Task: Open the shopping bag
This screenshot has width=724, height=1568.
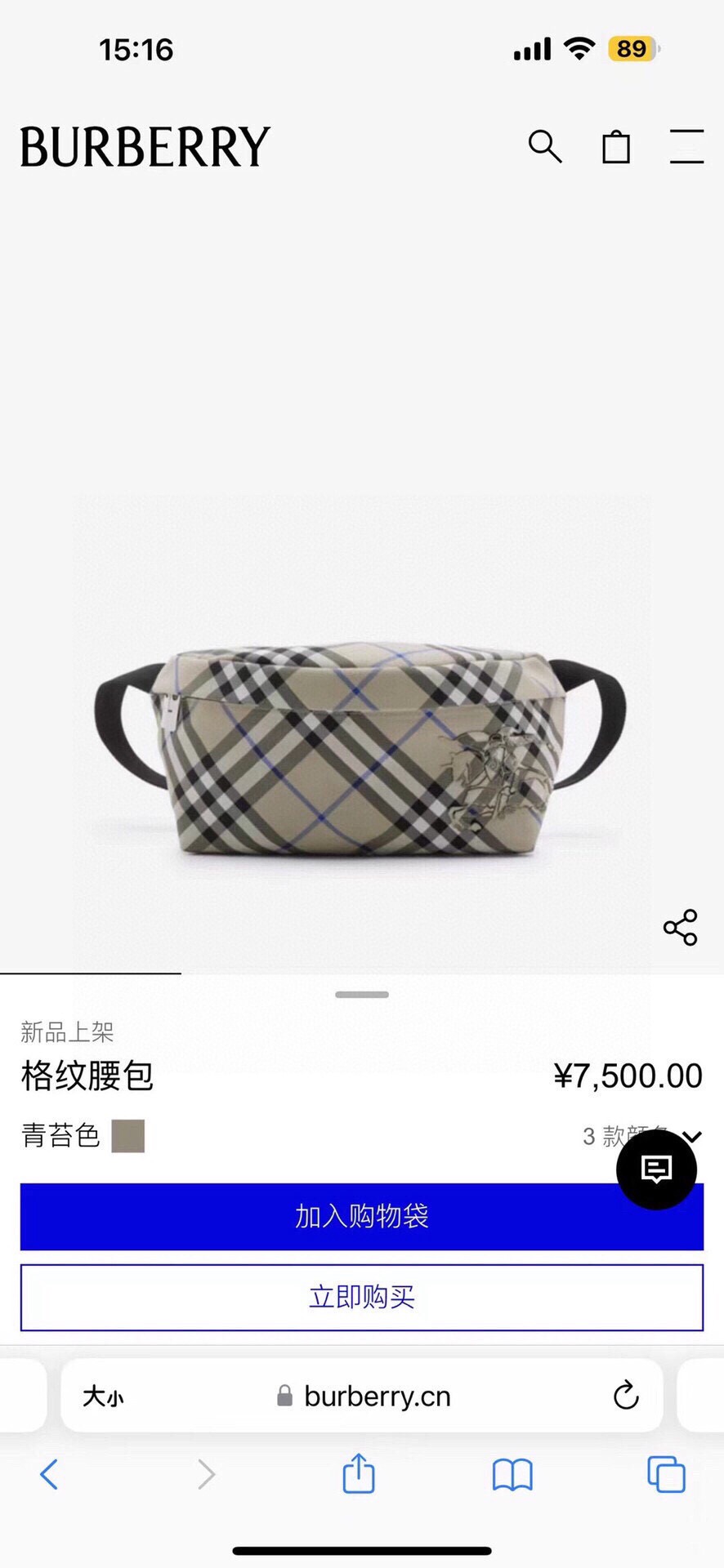Action: click(616, 147)
